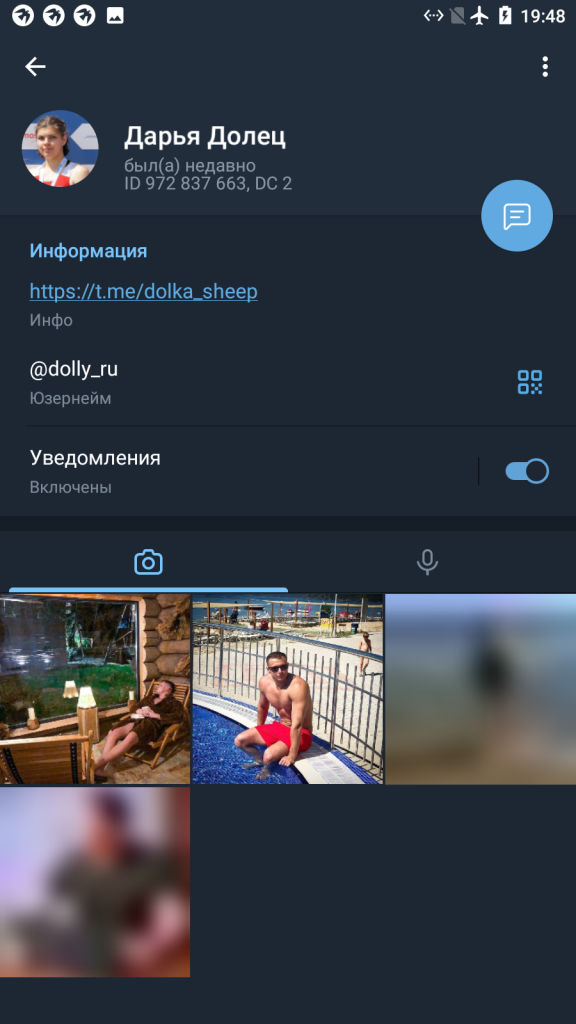Open the blurred photo in second row
576x1024 pixels.
coord(95,882)
